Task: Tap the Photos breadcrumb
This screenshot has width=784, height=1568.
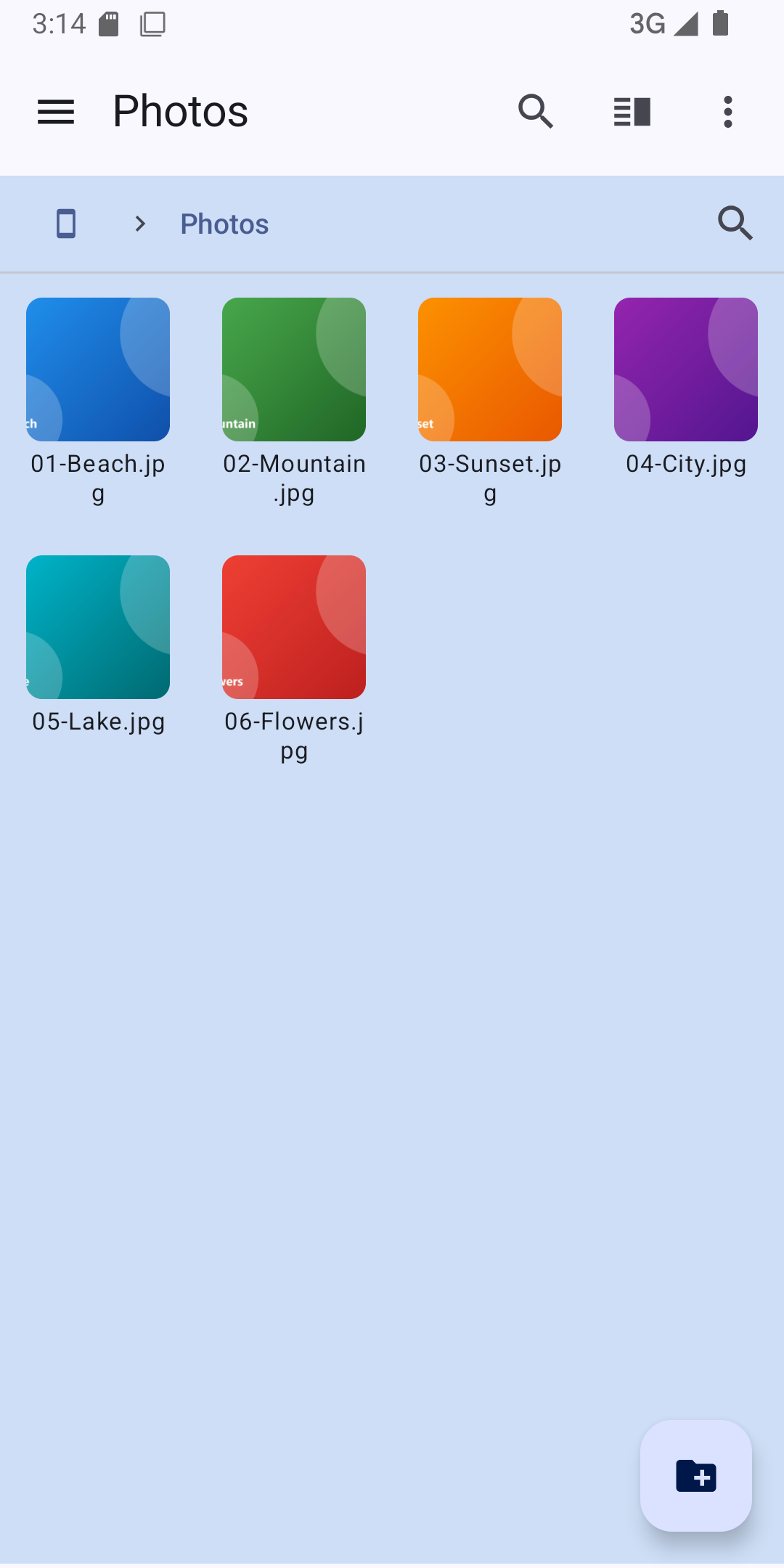Action: (224, 224)
